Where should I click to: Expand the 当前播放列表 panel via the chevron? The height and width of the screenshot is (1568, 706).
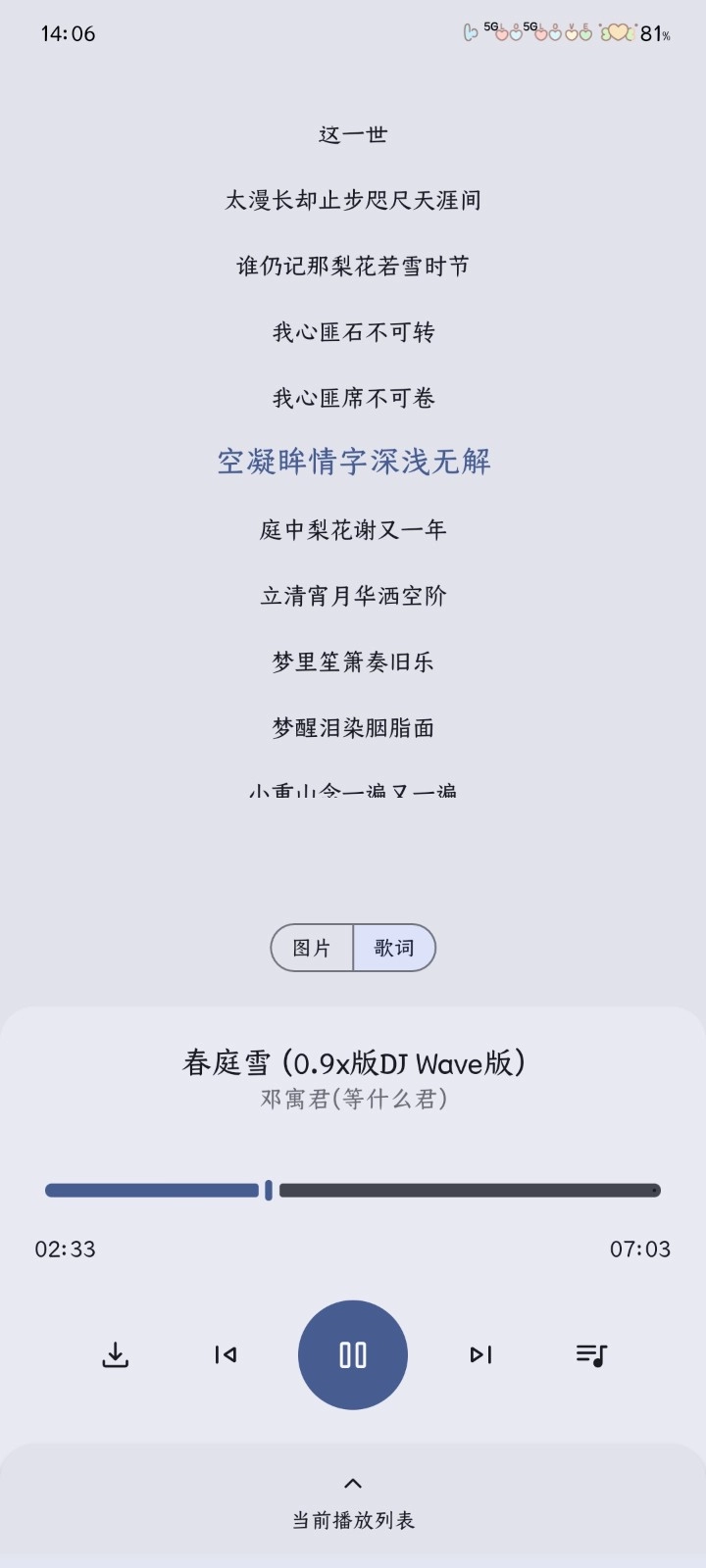point(352,1483)
